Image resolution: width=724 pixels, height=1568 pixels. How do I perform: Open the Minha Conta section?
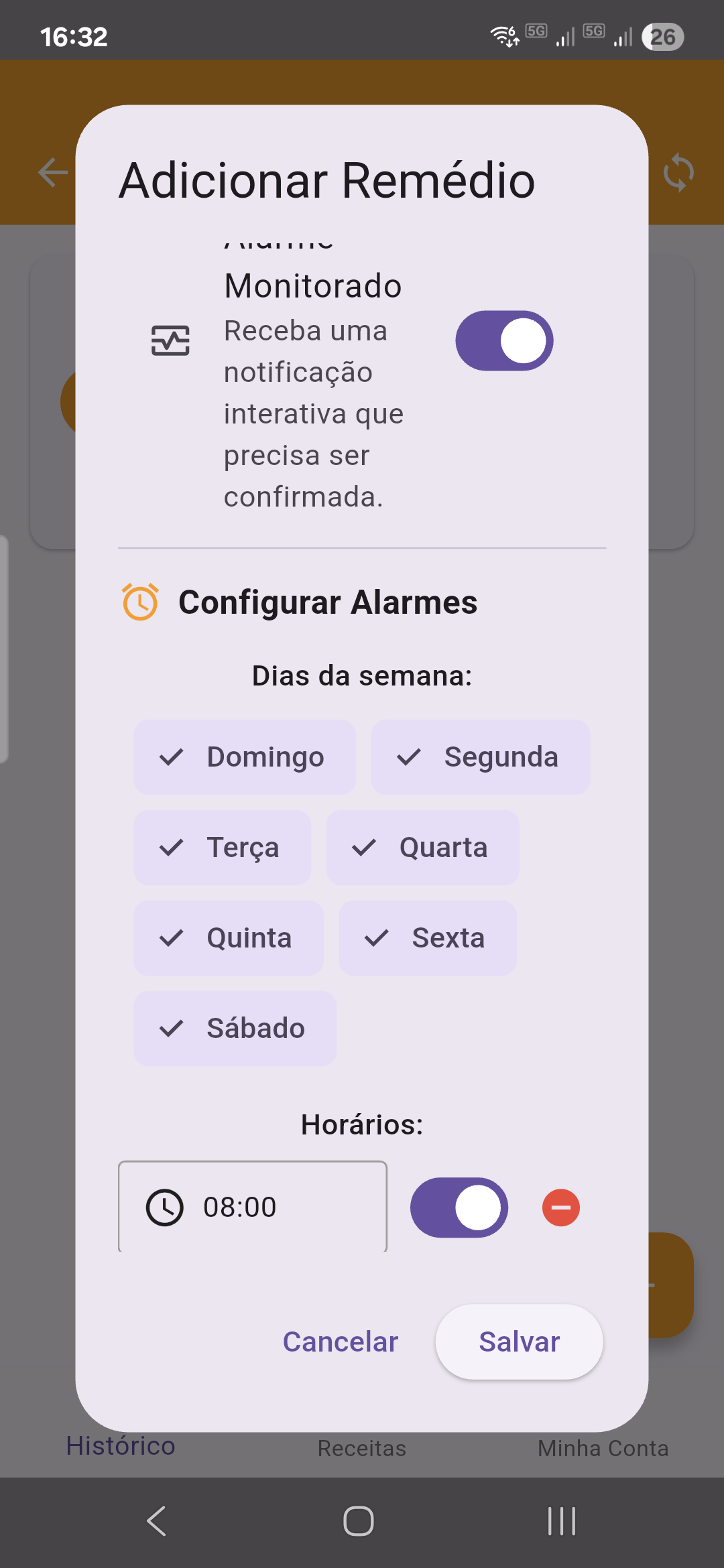[x=602, y=1447]
